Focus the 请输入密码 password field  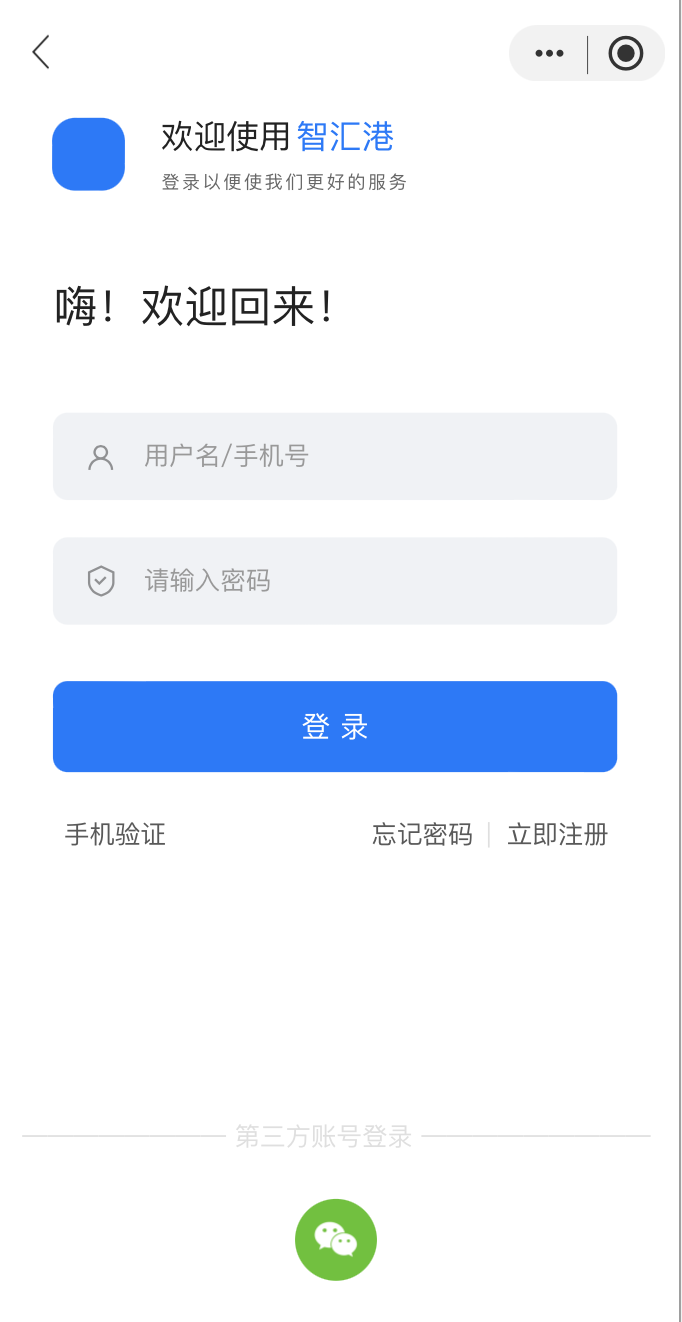pos(335,581)
